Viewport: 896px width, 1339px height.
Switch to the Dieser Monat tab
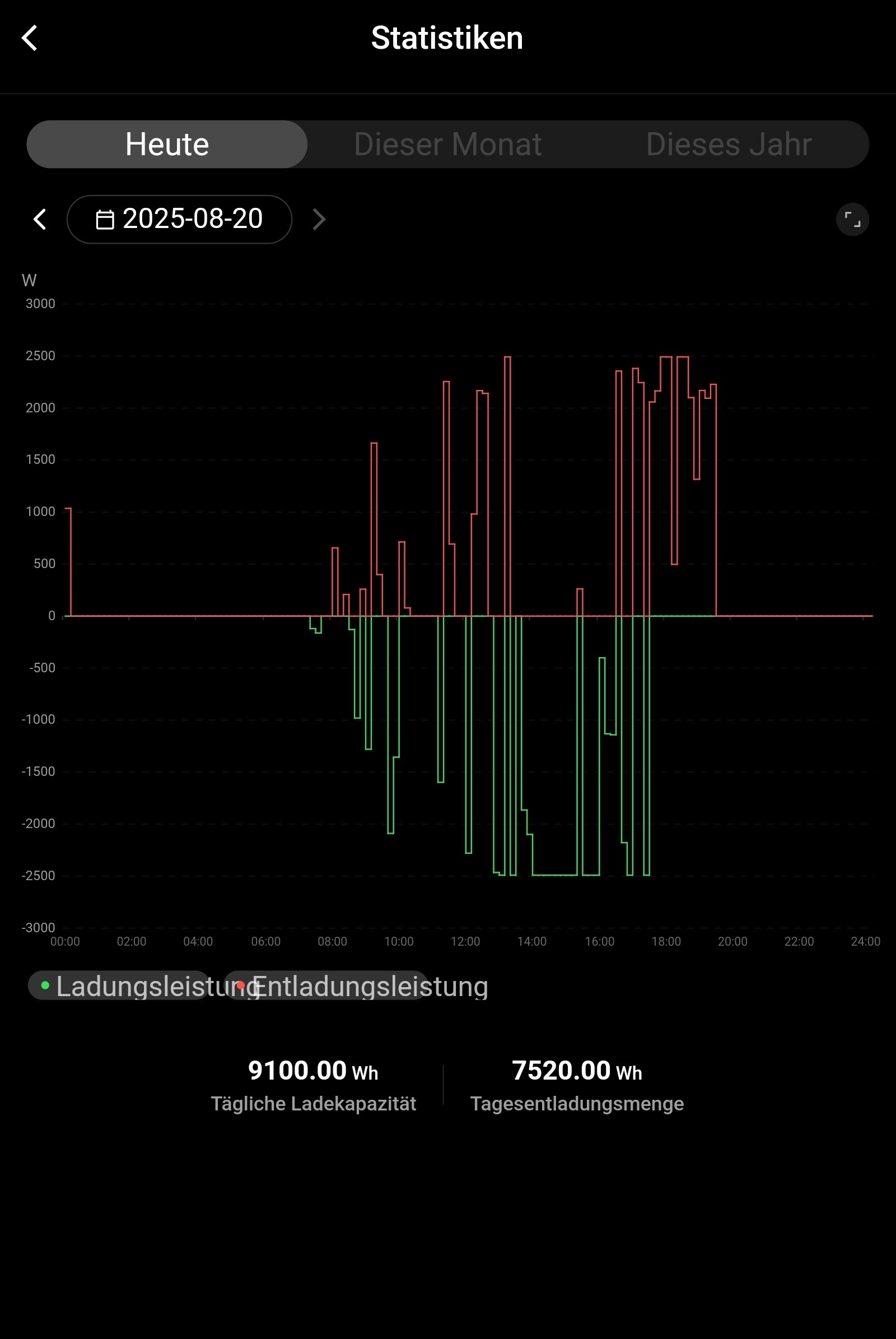tap(447, 144)
